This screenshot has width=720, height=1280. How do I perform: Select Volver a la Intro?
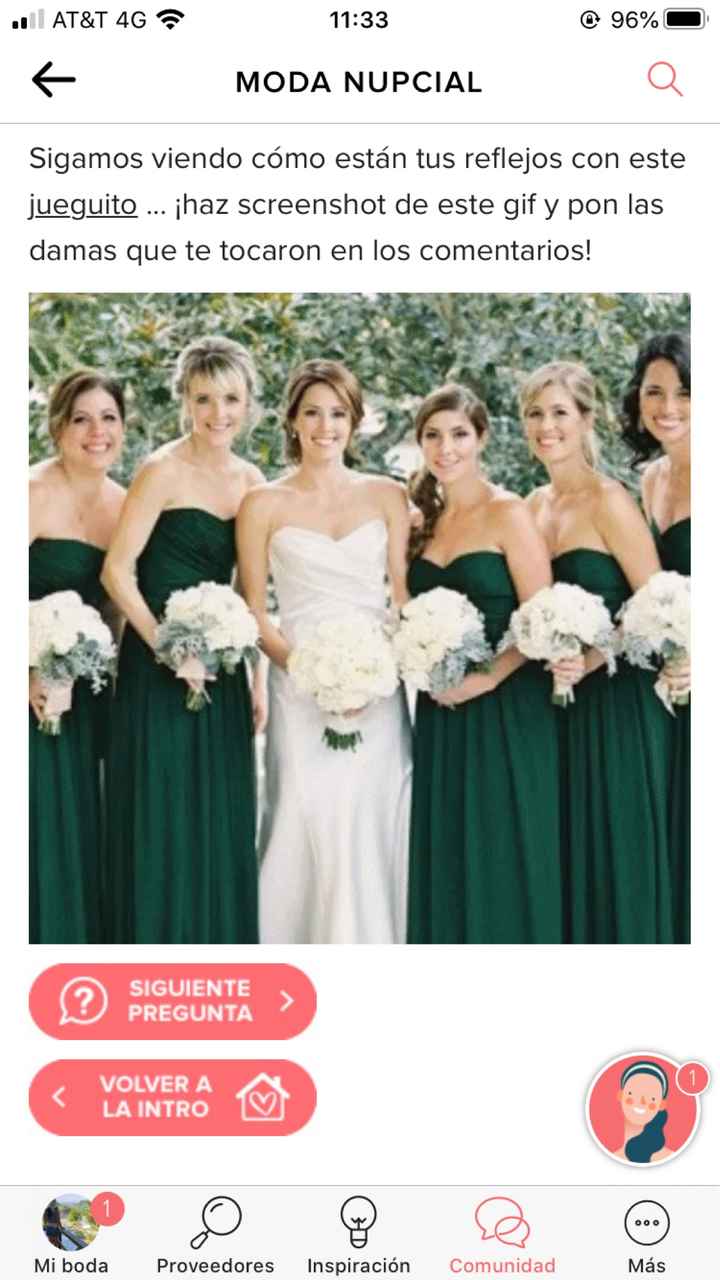coord(173,1097)
